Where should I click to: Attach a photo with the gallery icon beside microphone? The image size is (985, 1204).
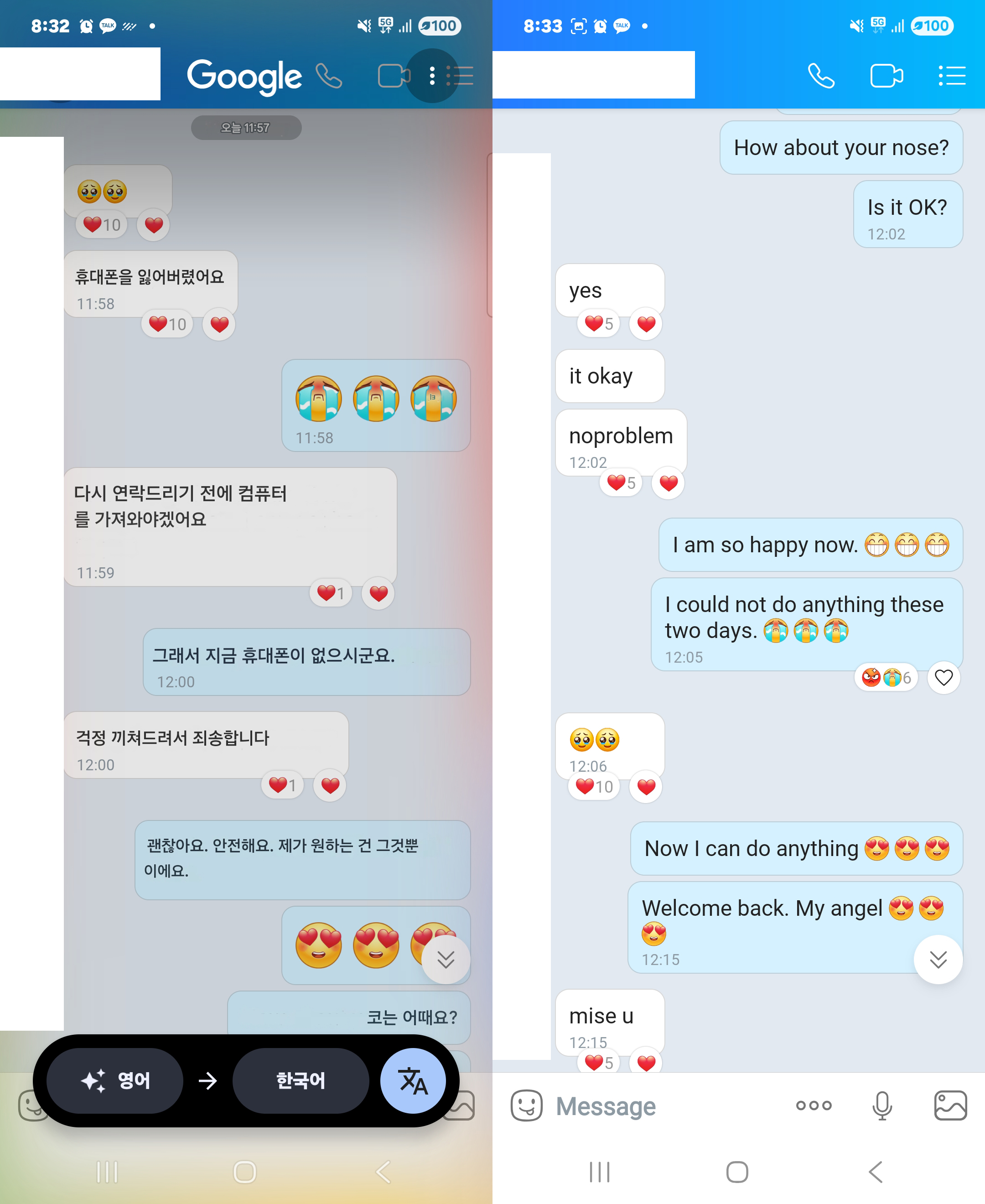[950, 1105]
